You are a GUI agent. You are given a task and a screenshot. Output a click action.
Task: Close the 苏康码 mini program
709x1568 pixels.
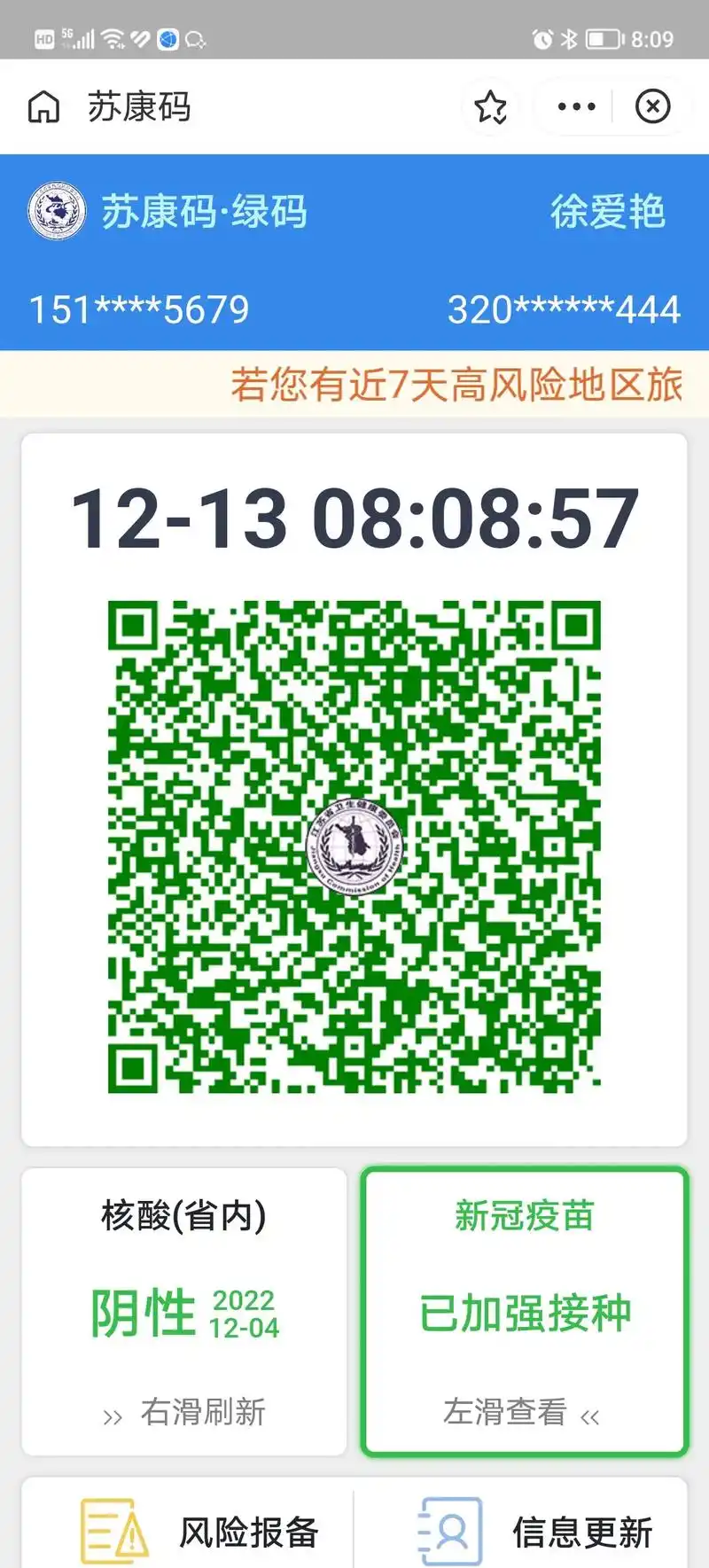point(652,107)
